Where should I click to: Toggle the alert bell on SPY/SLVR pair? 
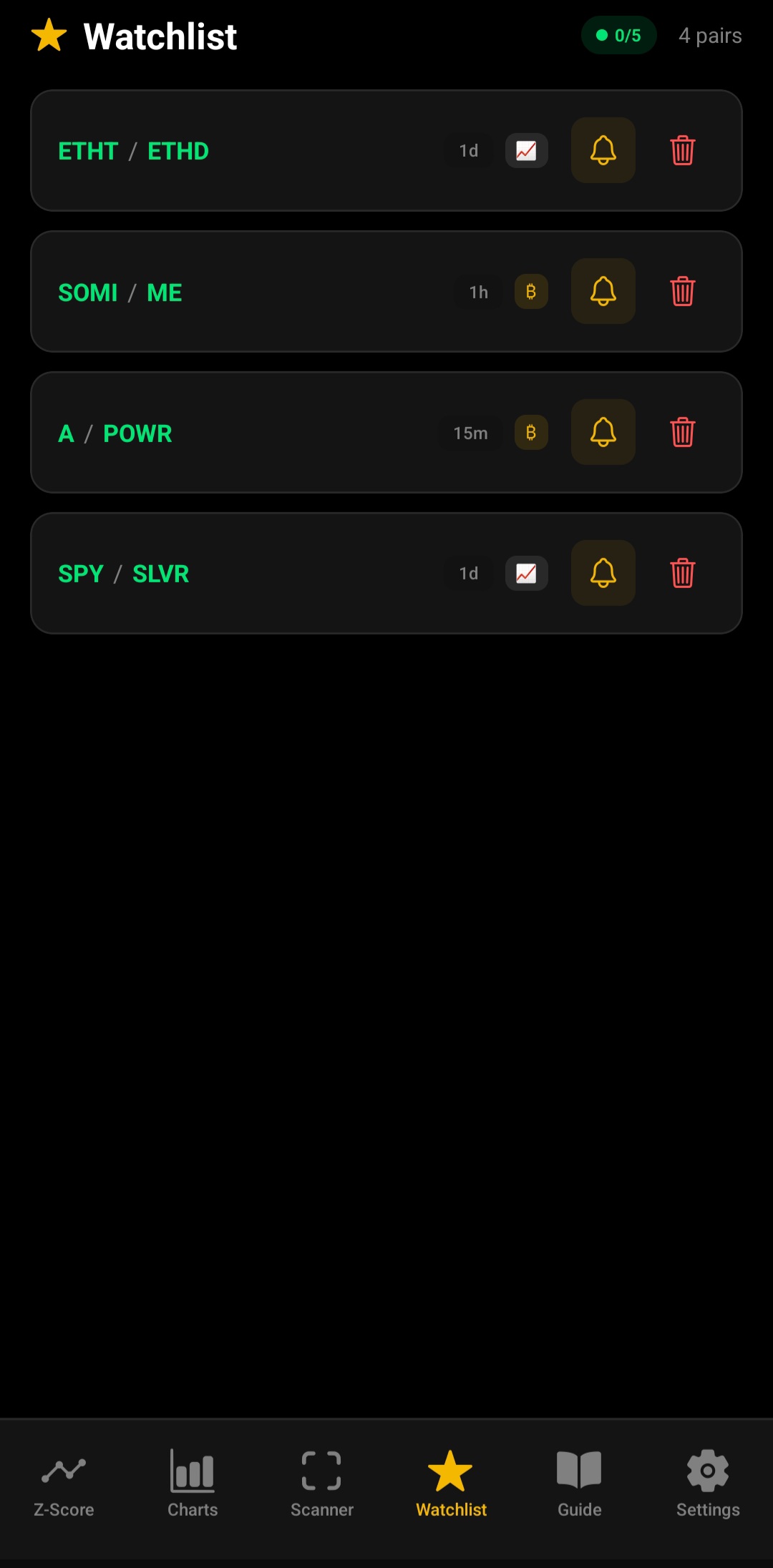(x=603, y=572)
